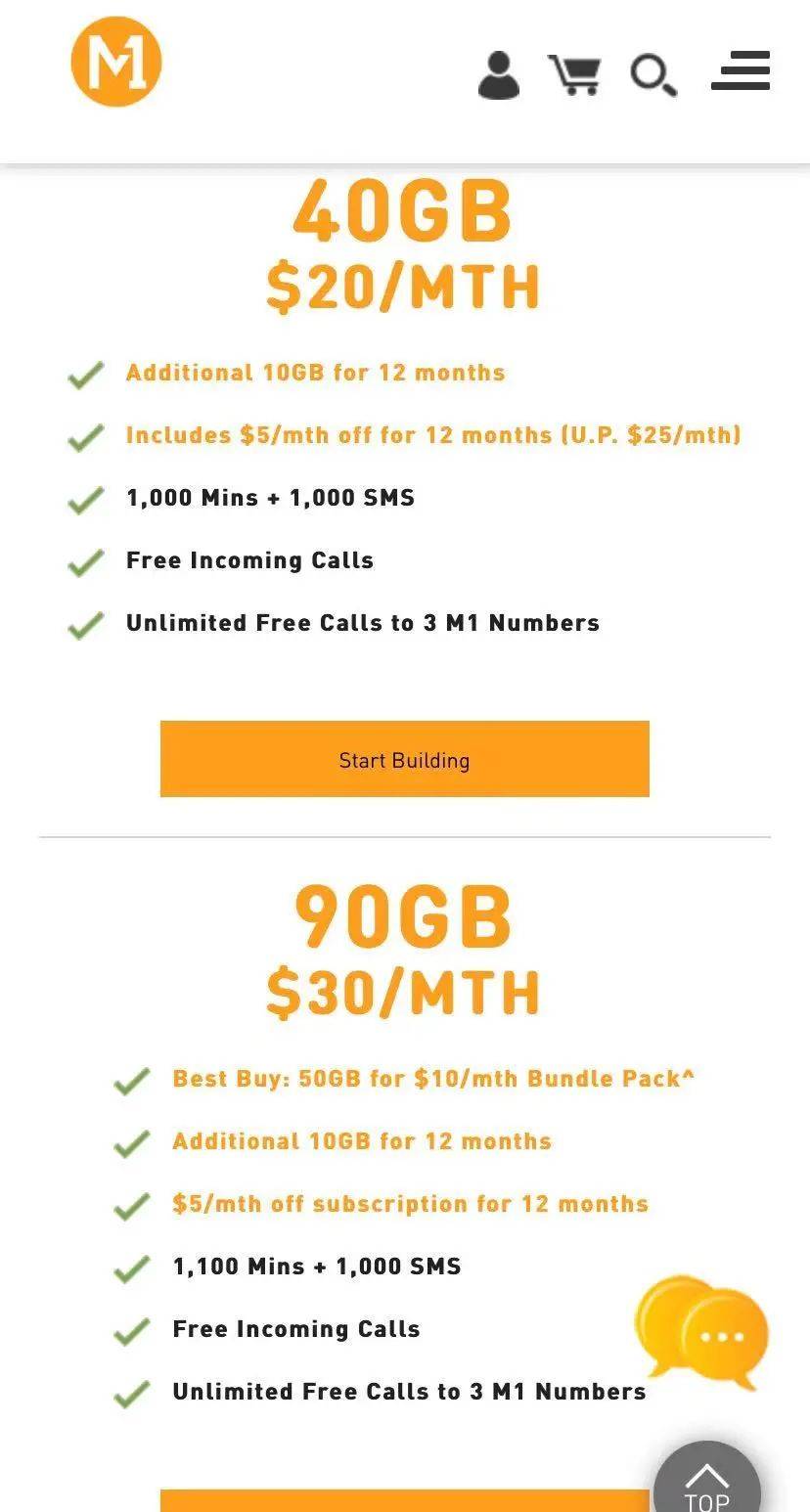Open the shopping cart

[x=574, y=75]
